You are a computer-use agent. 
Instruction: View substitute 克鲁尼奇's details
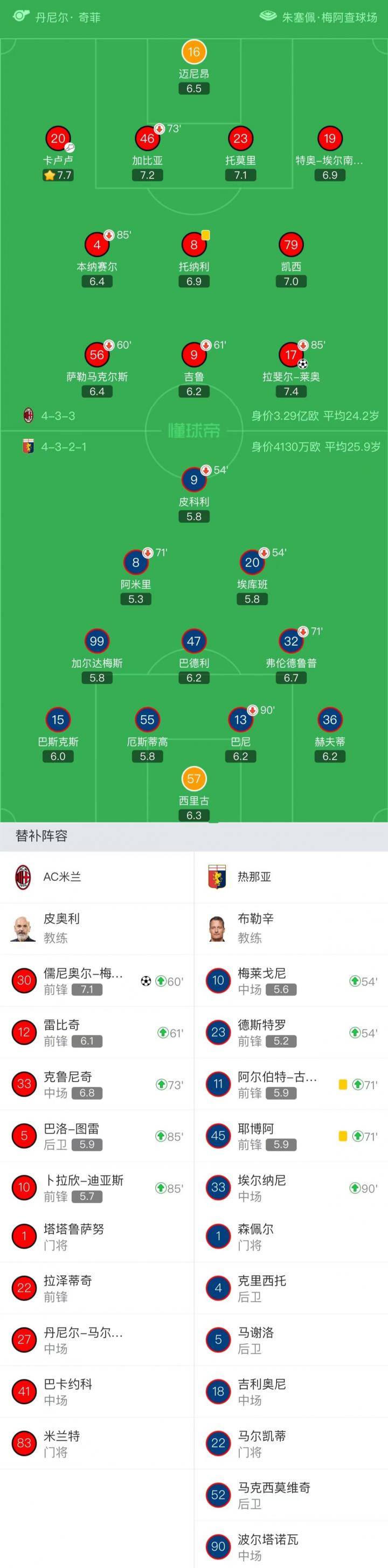pyautogui.click(x=96, y=1084)
